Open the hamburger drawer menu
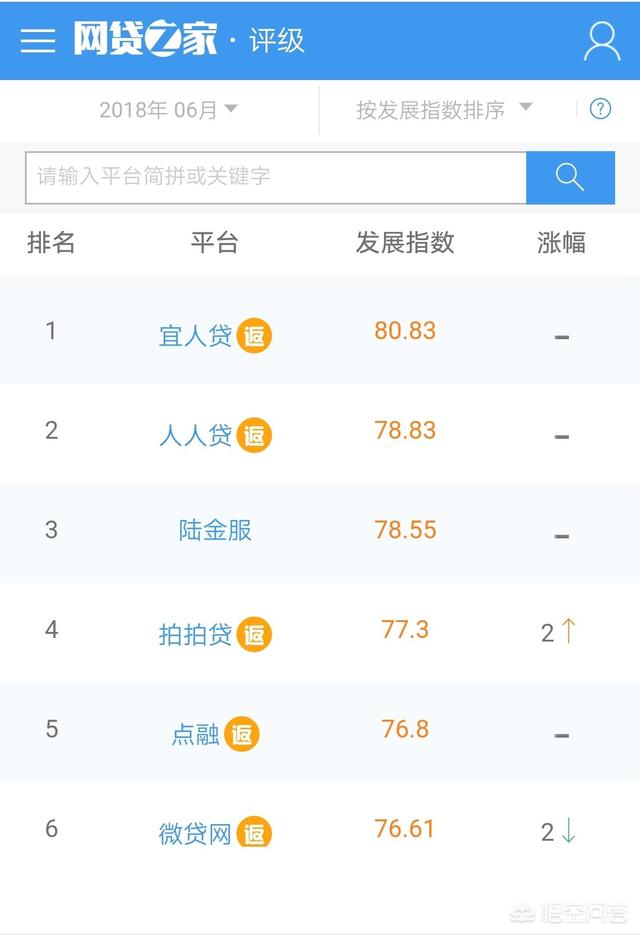 tap(38, 40)
